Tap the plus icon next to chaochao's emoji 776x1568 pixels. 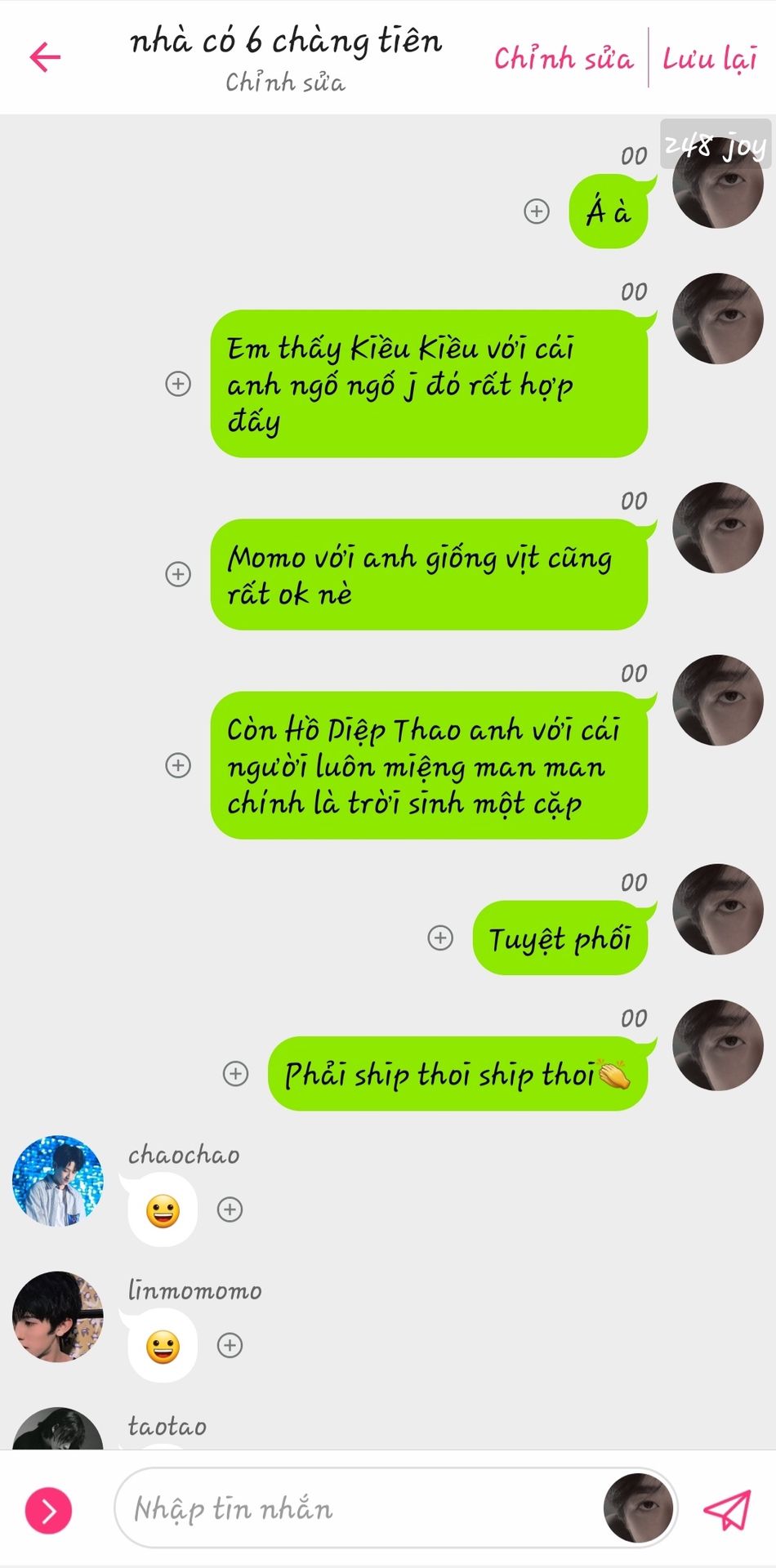coord(230,1209)
